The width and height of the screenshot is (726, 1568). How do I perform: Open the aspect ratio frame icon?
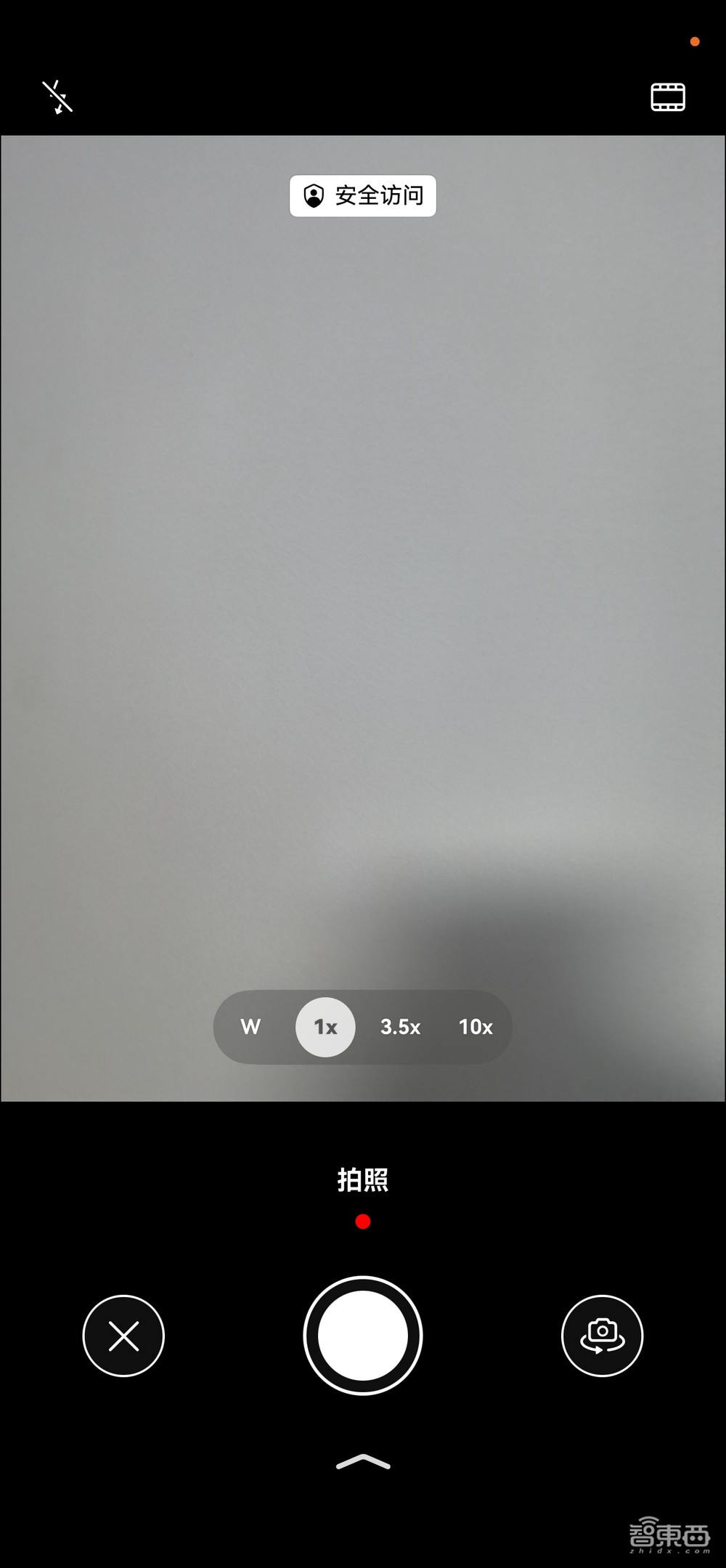(667, 97)
